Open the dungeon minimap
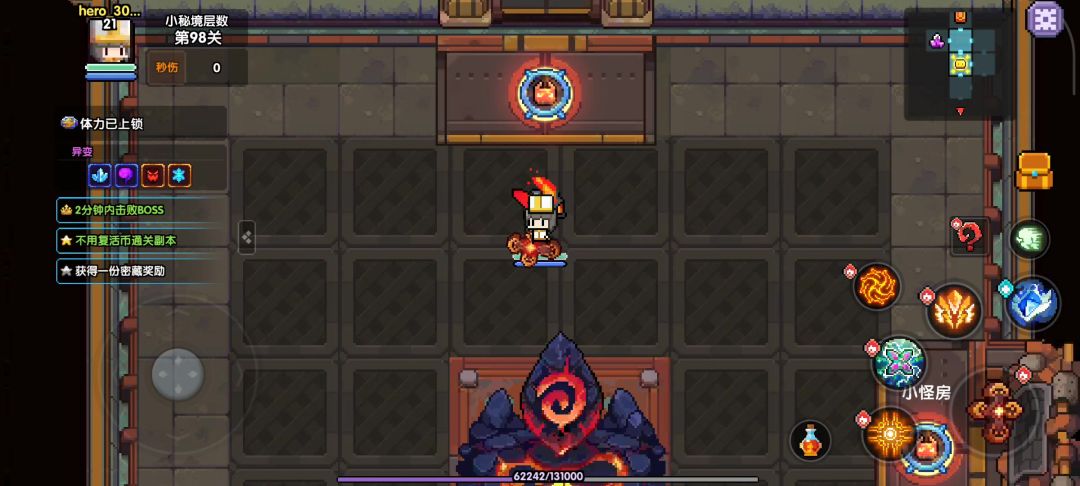The image size is (1080, 486). [959, 60]
